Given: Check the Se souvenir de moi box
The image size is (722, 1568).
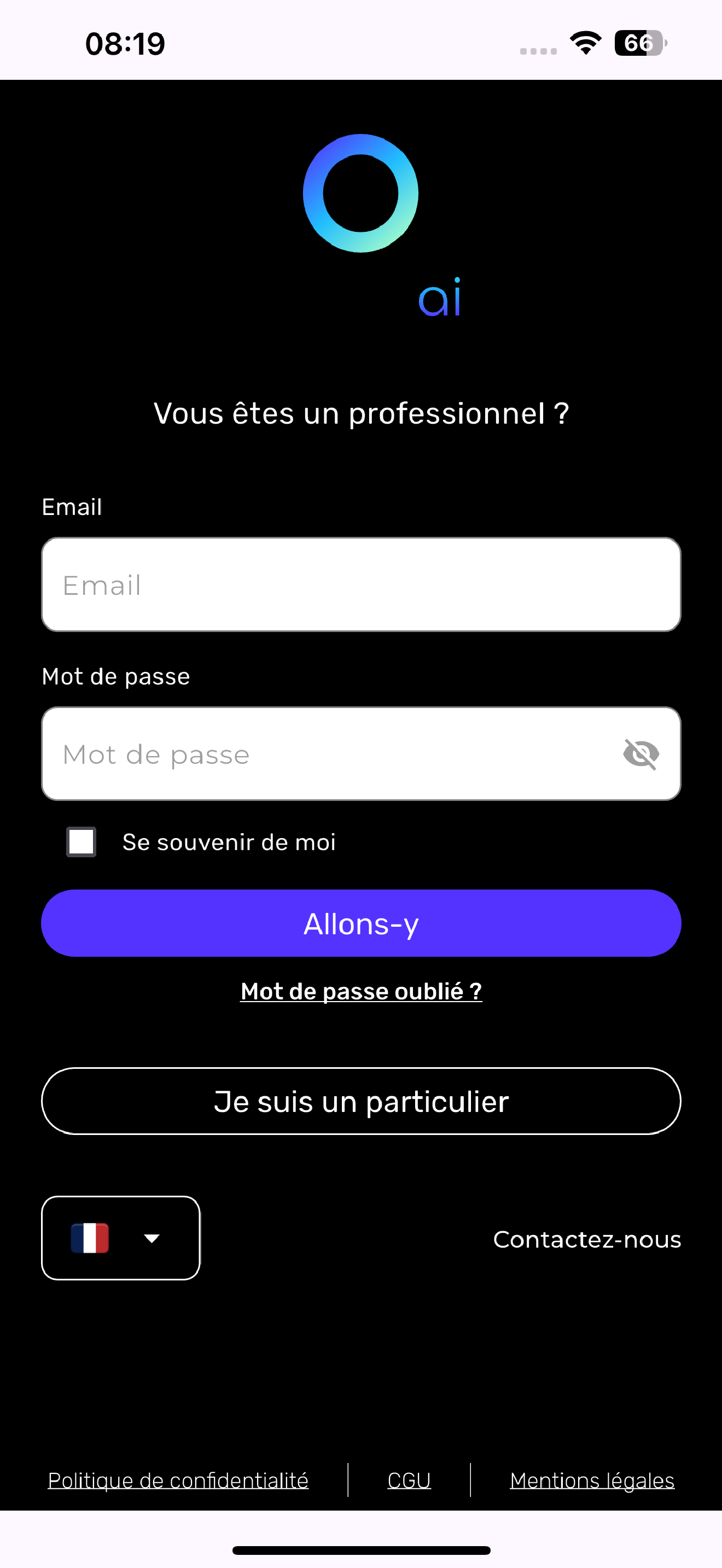Looking at the screenshot, I should tap(81, 842).
